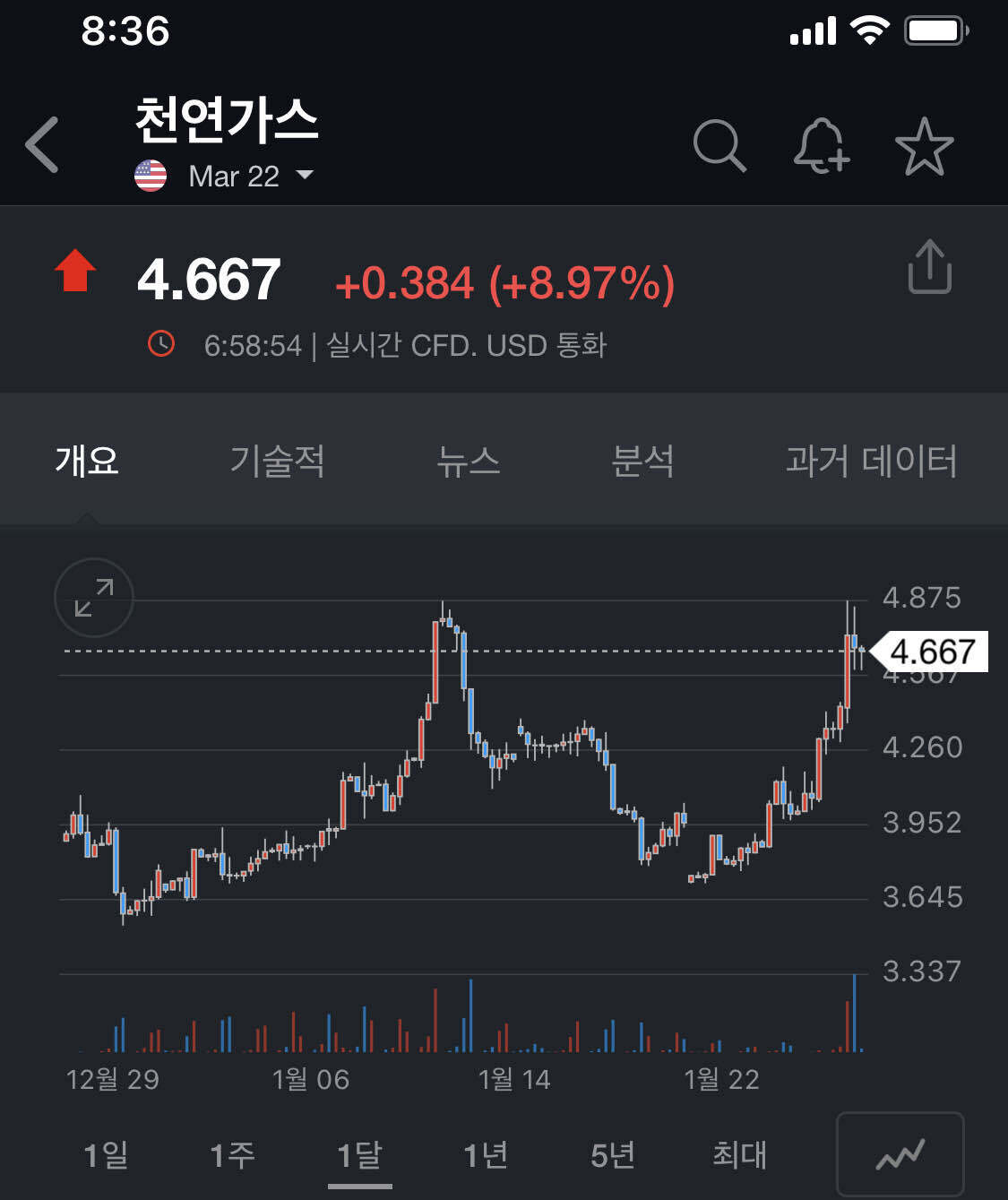Create a price alert with the bell icon
Viewport: 1008px width, 1200px height.
click(821, 145)
